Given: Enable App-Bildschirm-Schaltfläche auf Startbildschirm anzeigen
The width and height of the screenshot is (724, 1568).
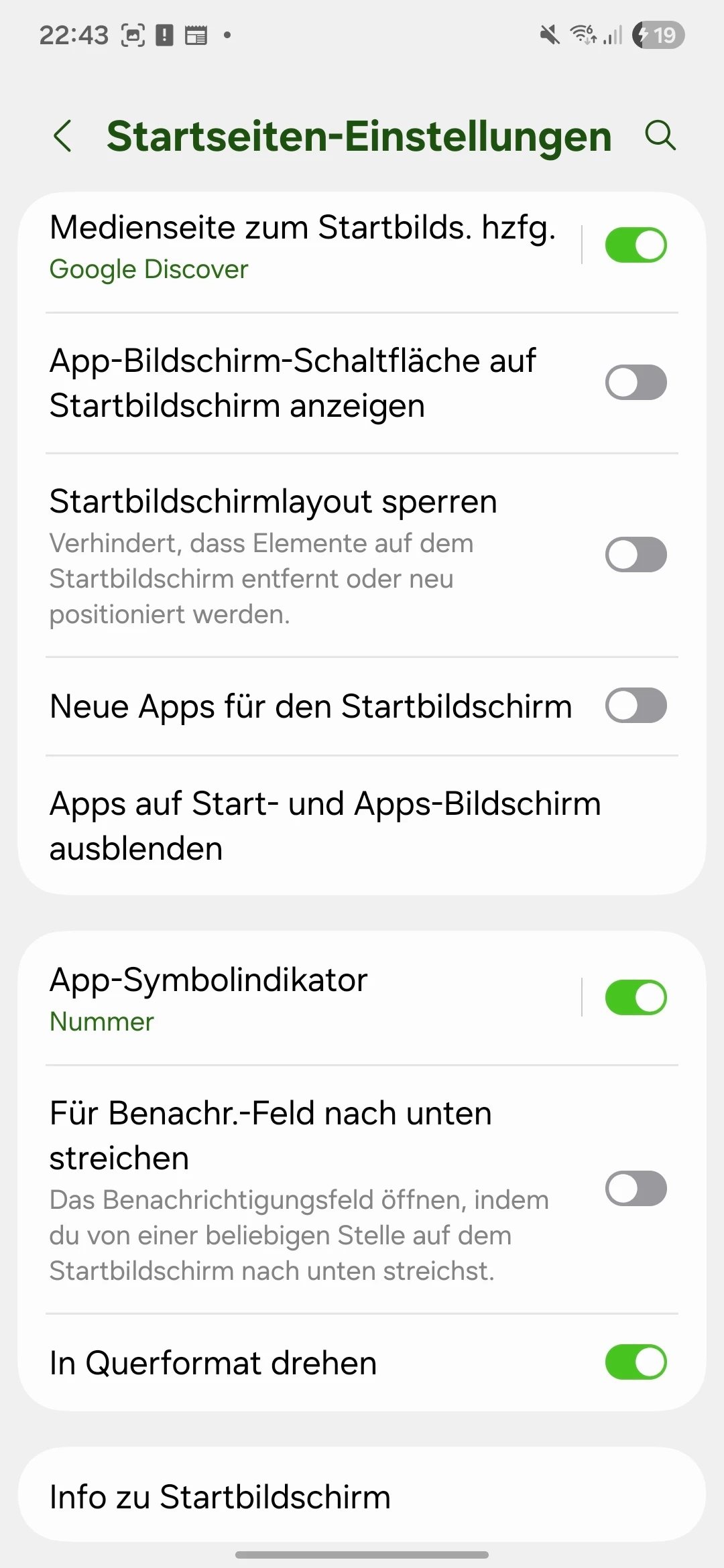Looking at the screenshot, I should pos(636,383).
